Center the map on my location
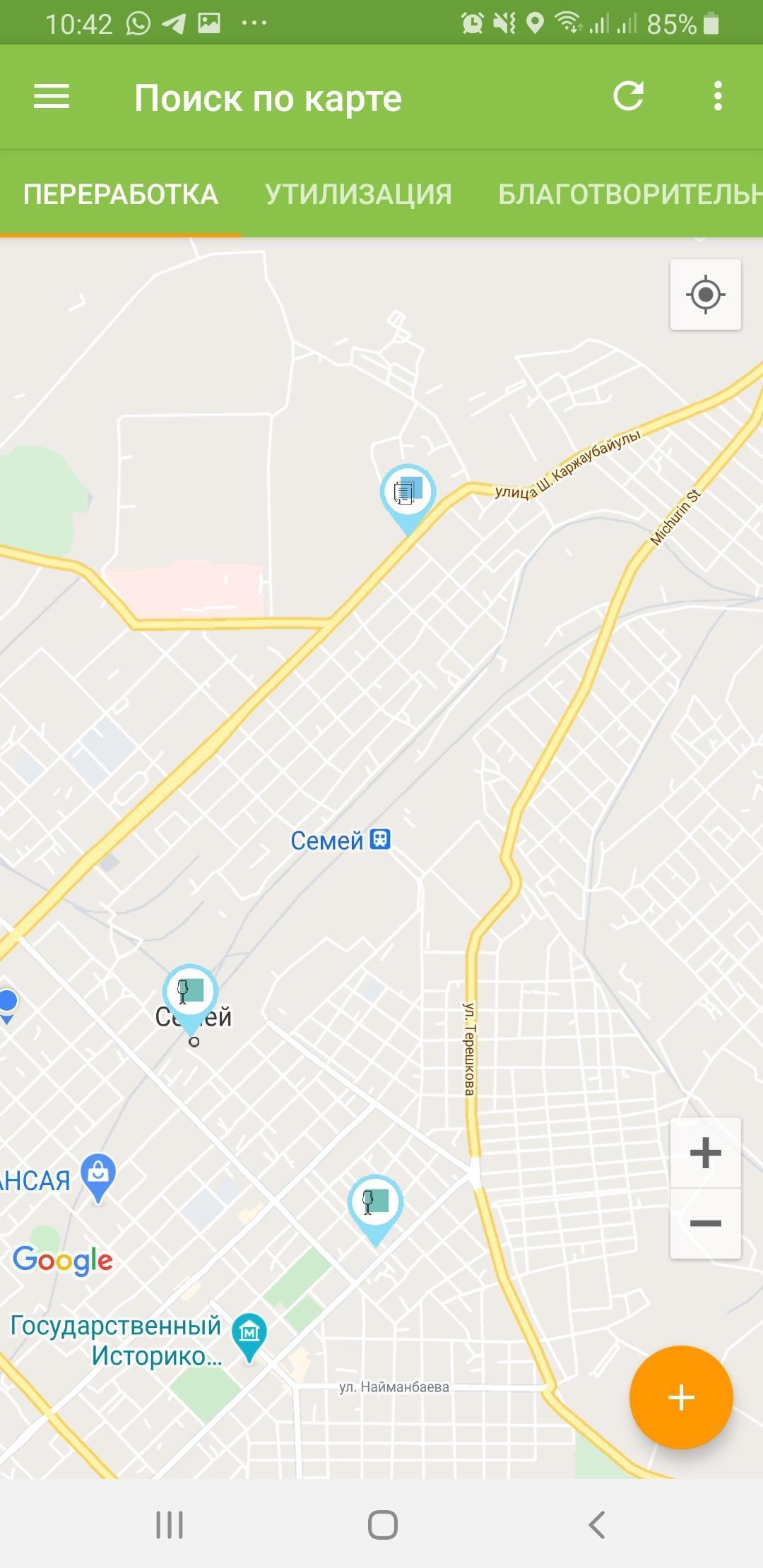 pyautogui.click(x=705, y=295)
